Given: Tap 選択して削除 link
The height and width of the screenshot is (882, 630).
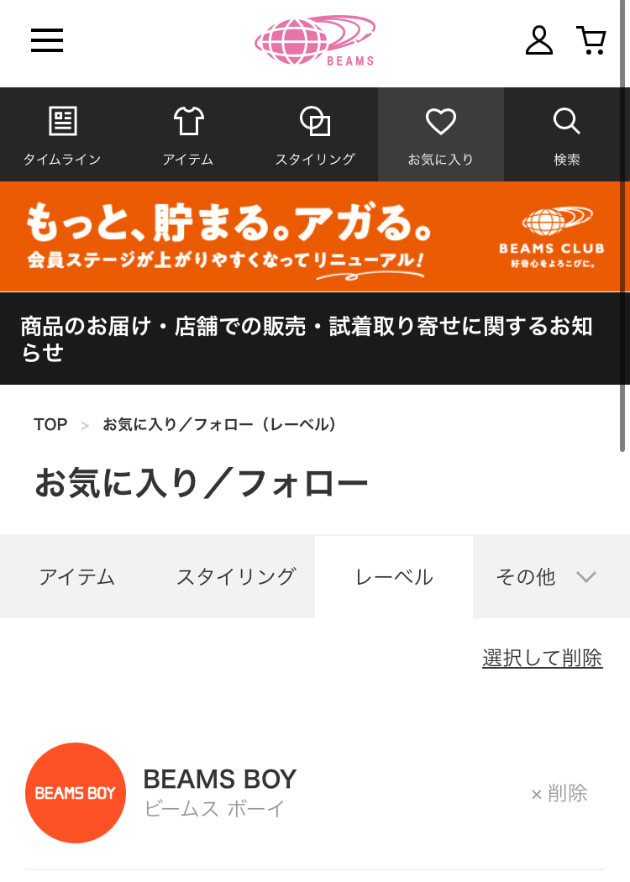Looking at the screenshot, I should (542, 658).
